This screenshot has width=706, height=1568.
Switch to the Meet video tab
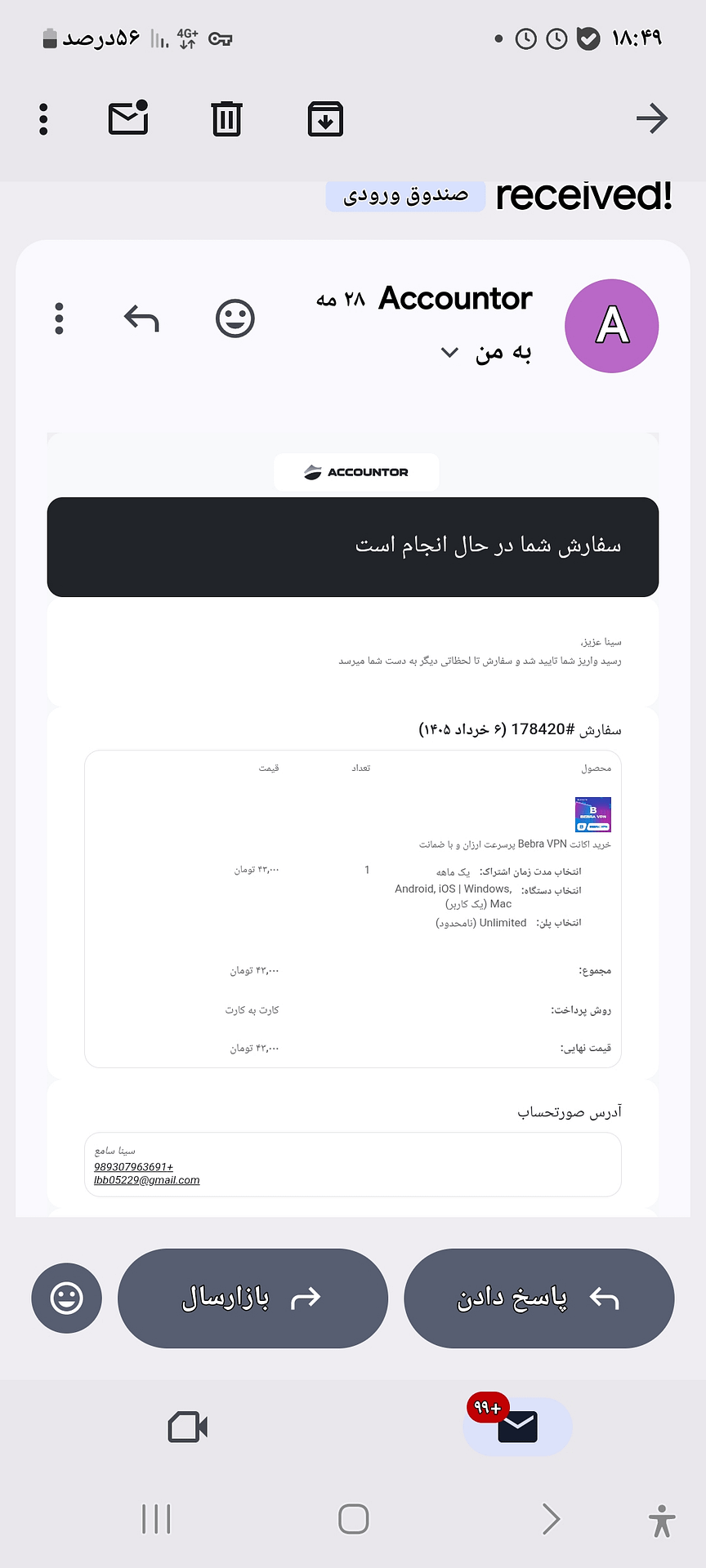pyautogui.click(x=188, y=1427)
